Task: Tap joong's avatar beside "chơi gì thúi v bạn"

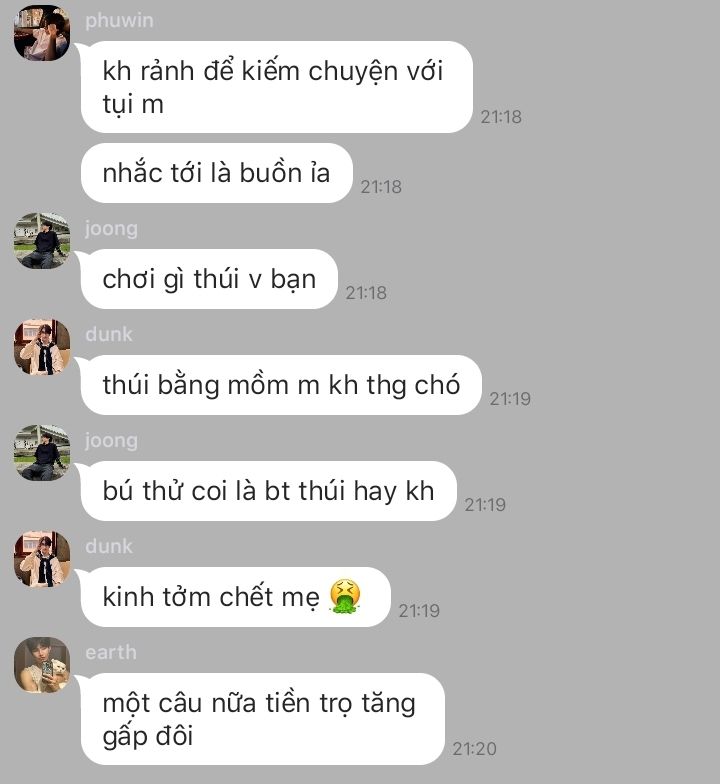Action: click(x=42, y=241)
